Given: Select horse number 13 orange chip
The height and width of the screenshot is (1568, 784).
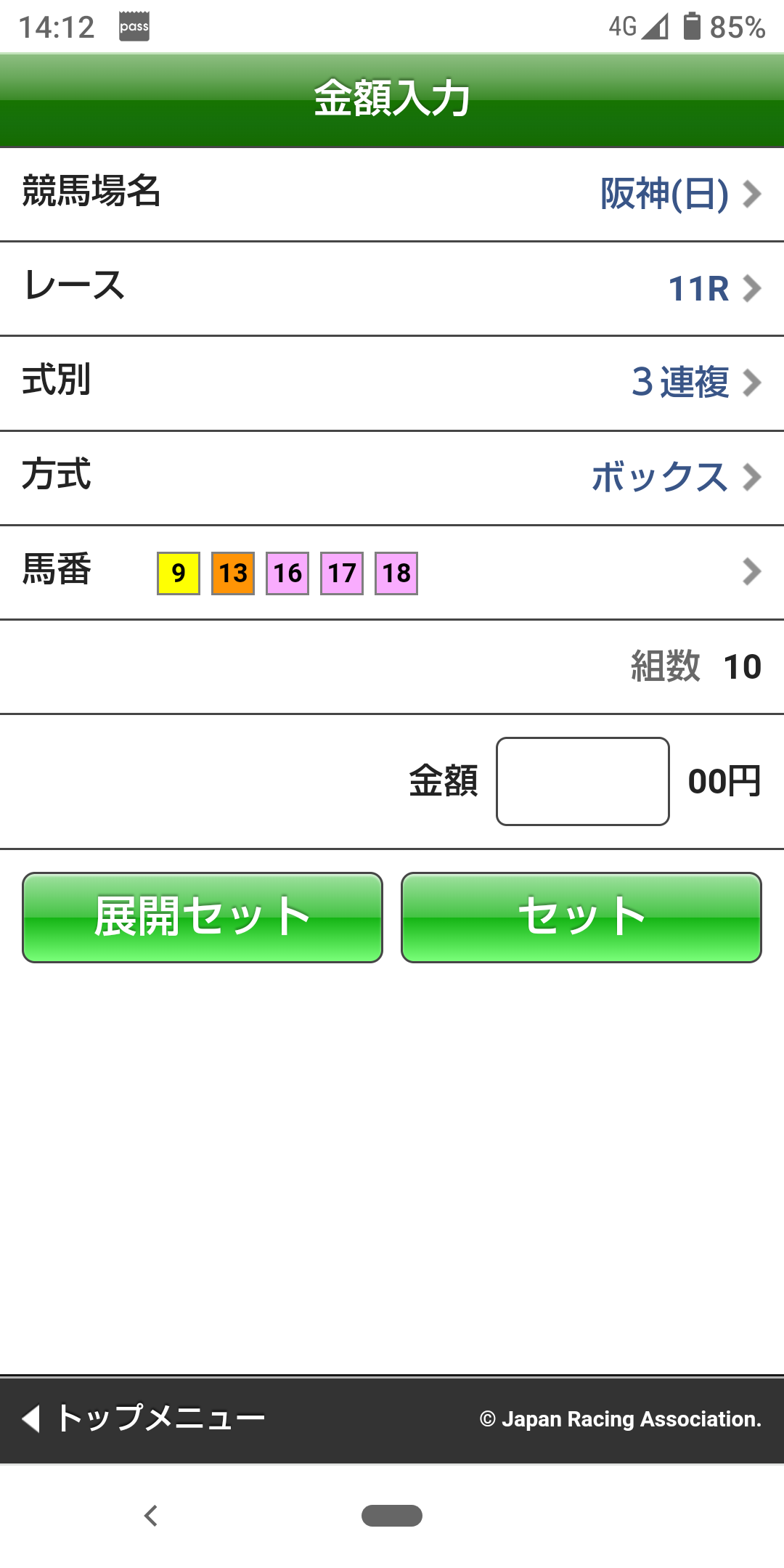Looking at the screenshot, I should 232,573.
